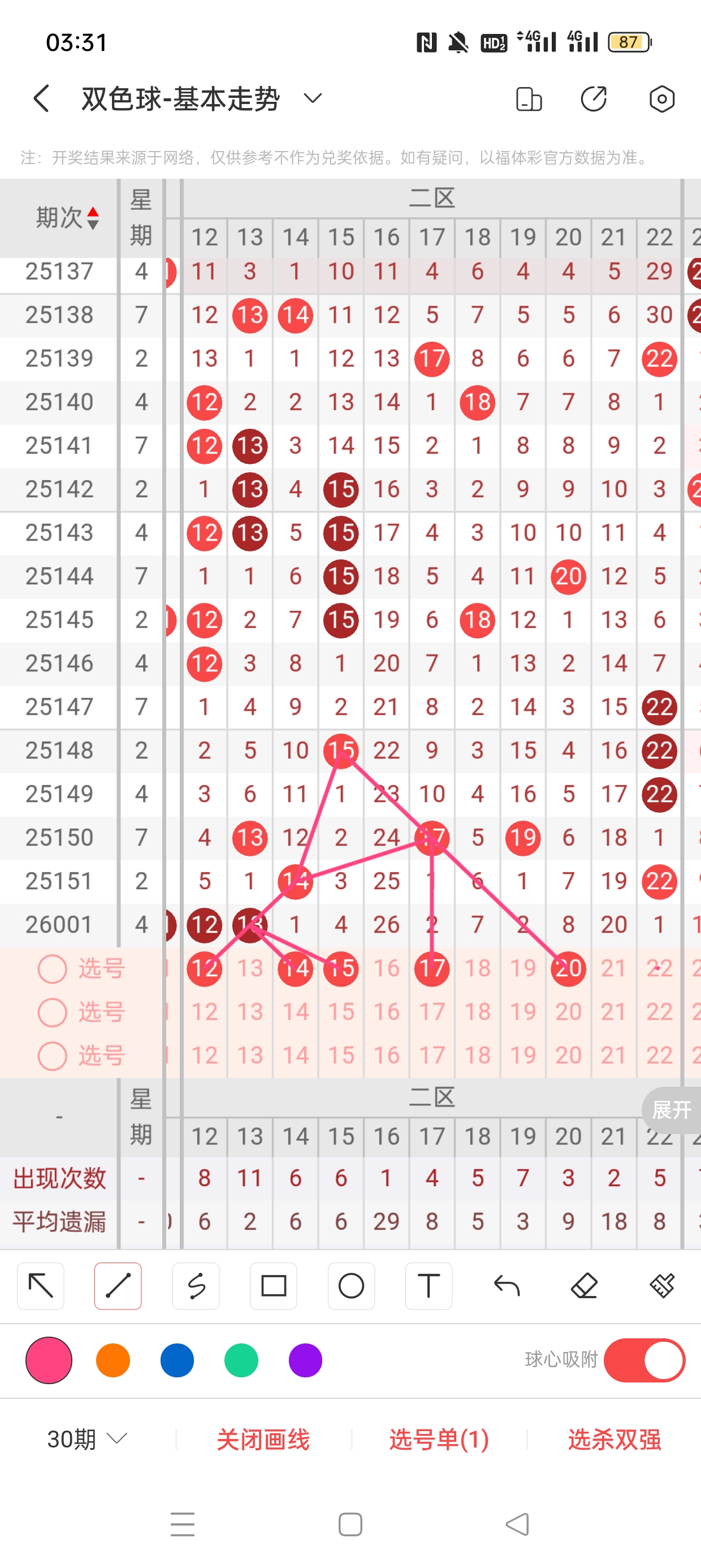
Task: Select the rectangle shape tool
Action: 273,1286
